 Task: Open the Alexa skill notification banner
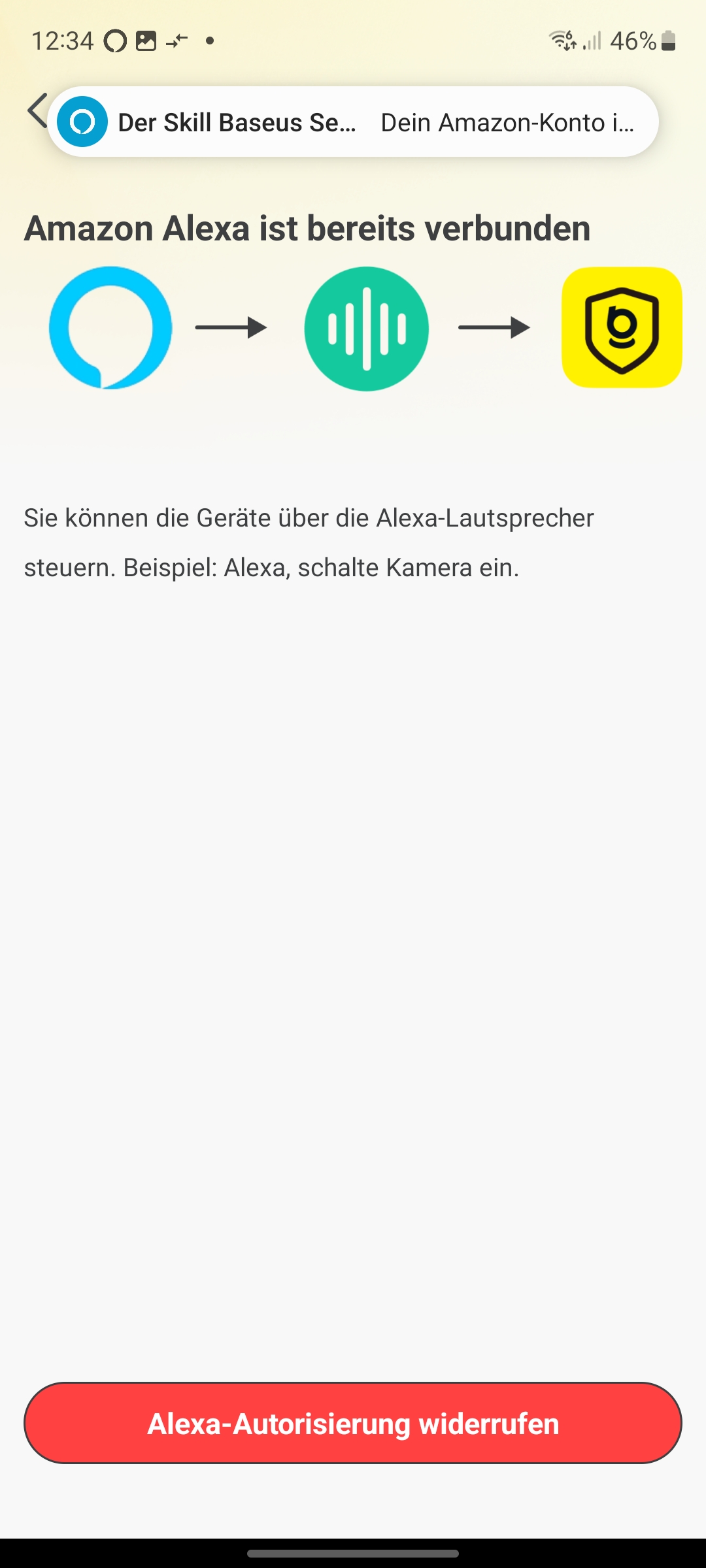(353, 122)
